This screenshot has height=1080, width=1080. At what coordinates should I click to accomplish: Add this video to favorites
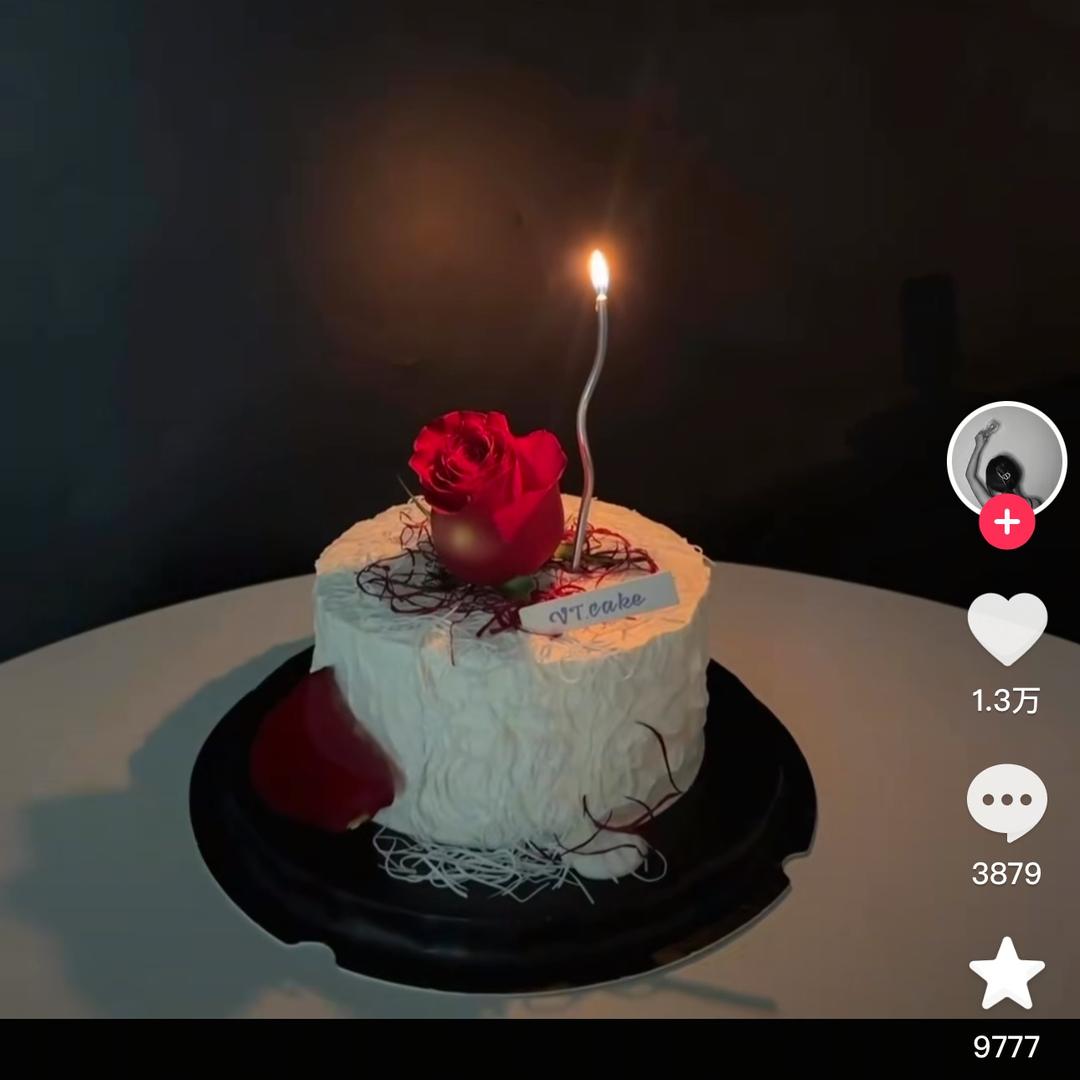(1007, 974)
